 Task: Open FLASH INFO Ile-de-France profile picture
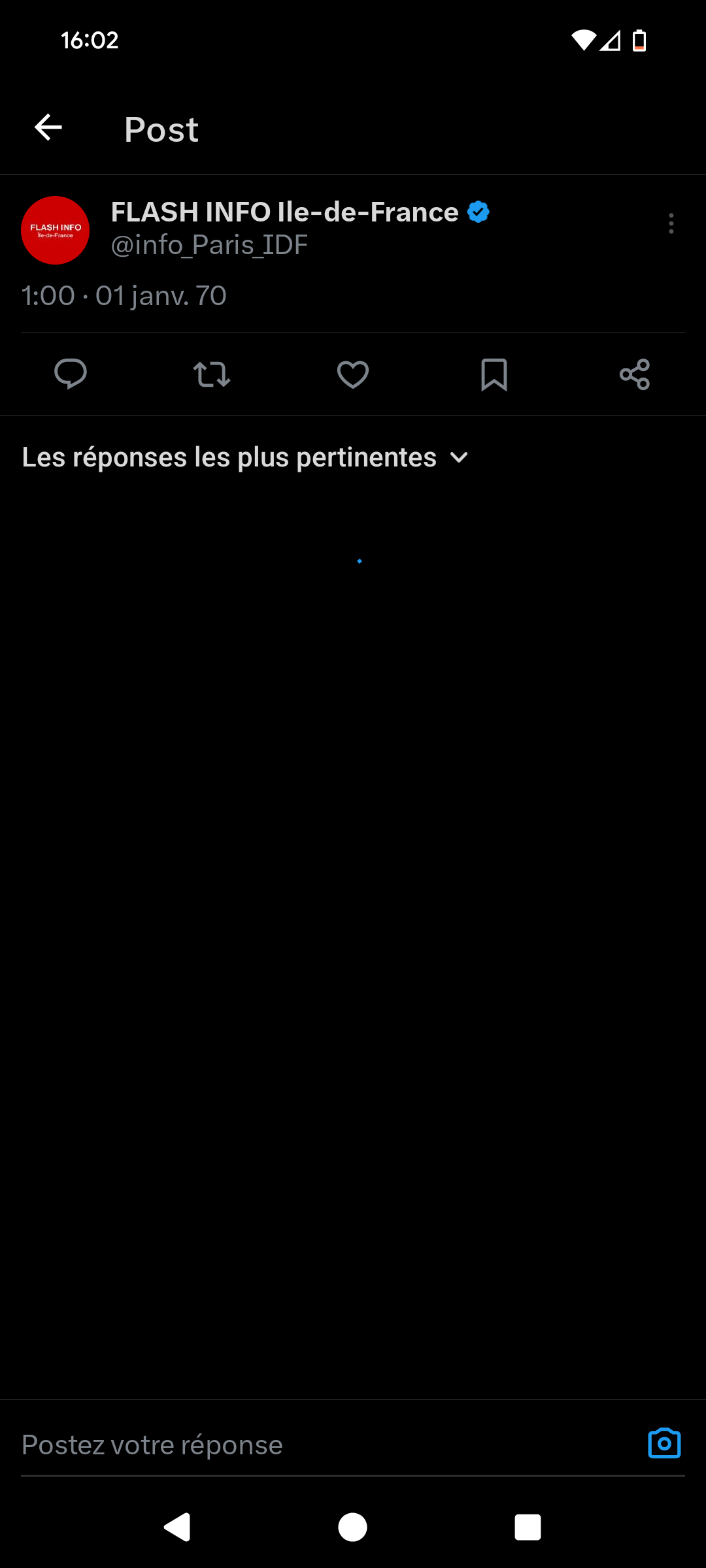pos(56,231)
